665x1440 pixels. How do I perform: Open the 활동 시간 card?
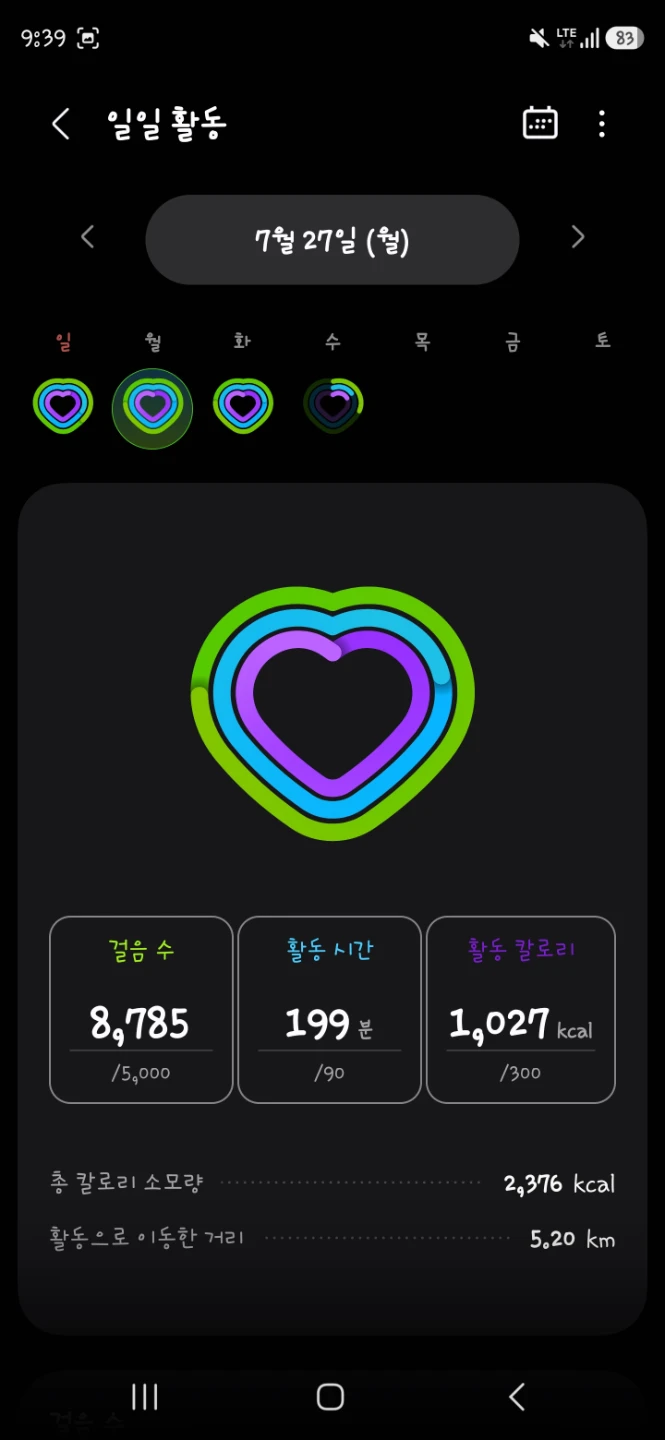point(329,1009)
